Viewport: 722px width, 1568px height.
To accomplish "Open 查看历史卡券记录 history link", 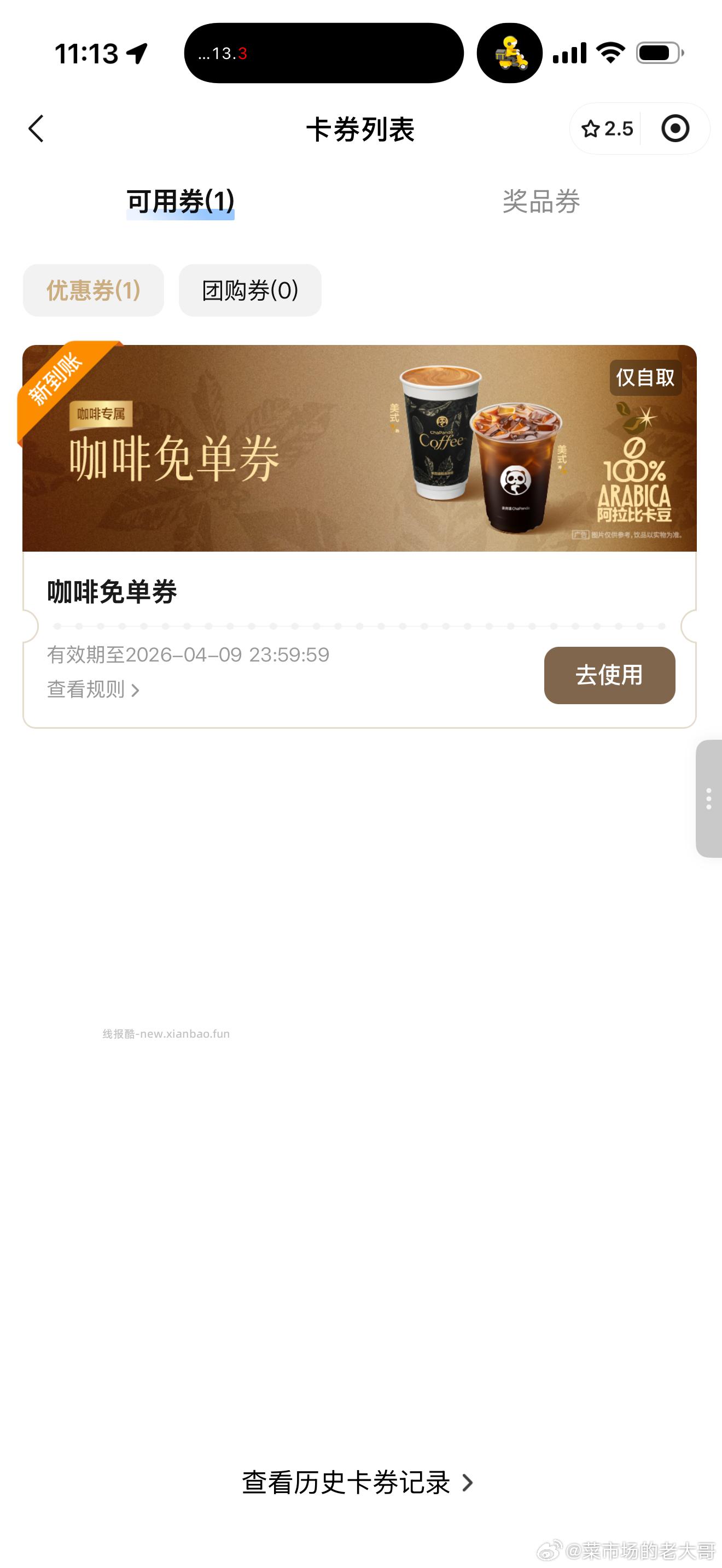I will tap(359, 1483).
